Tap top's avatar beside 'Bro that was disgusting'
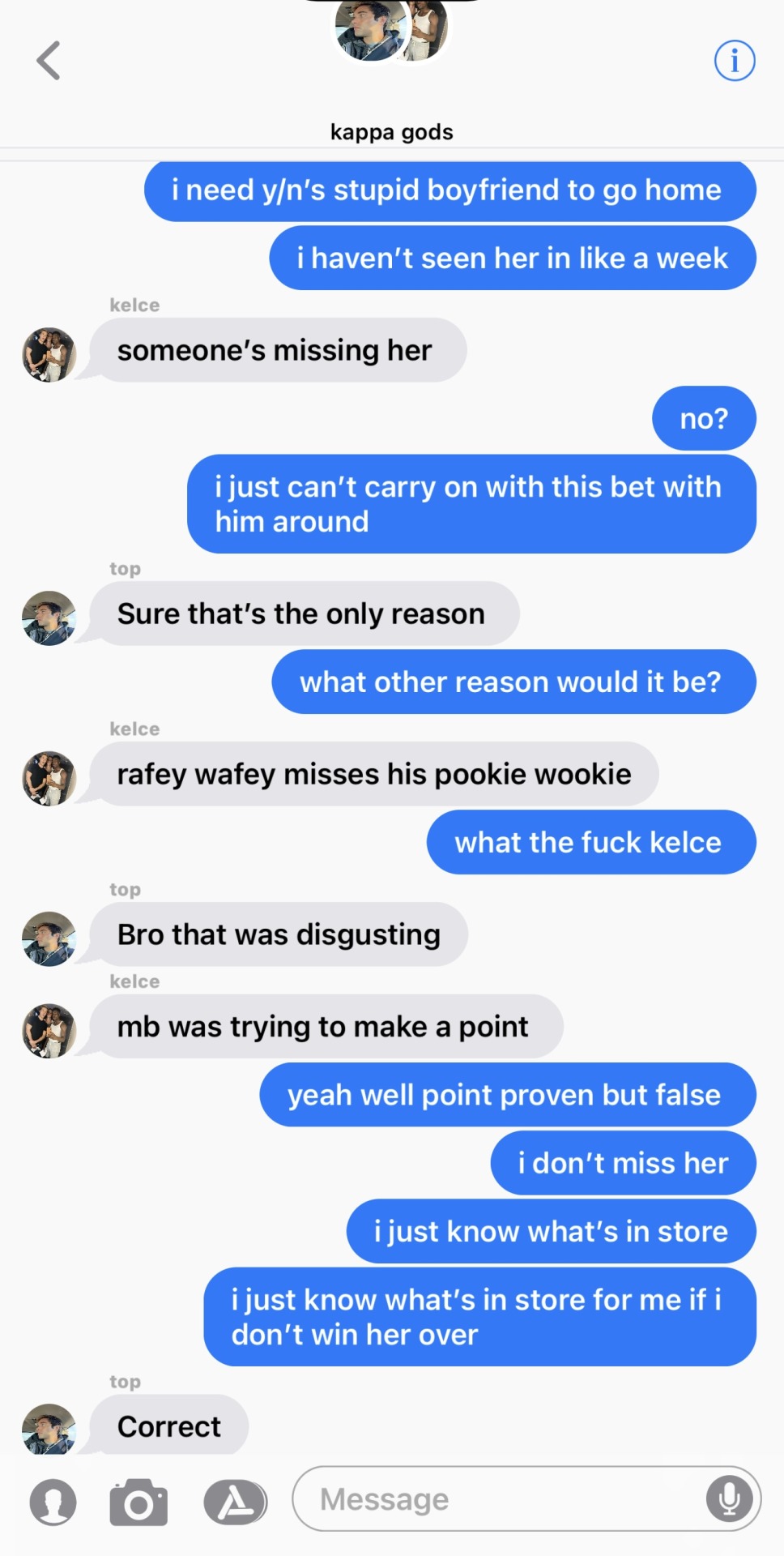 (x=49, y=939)
